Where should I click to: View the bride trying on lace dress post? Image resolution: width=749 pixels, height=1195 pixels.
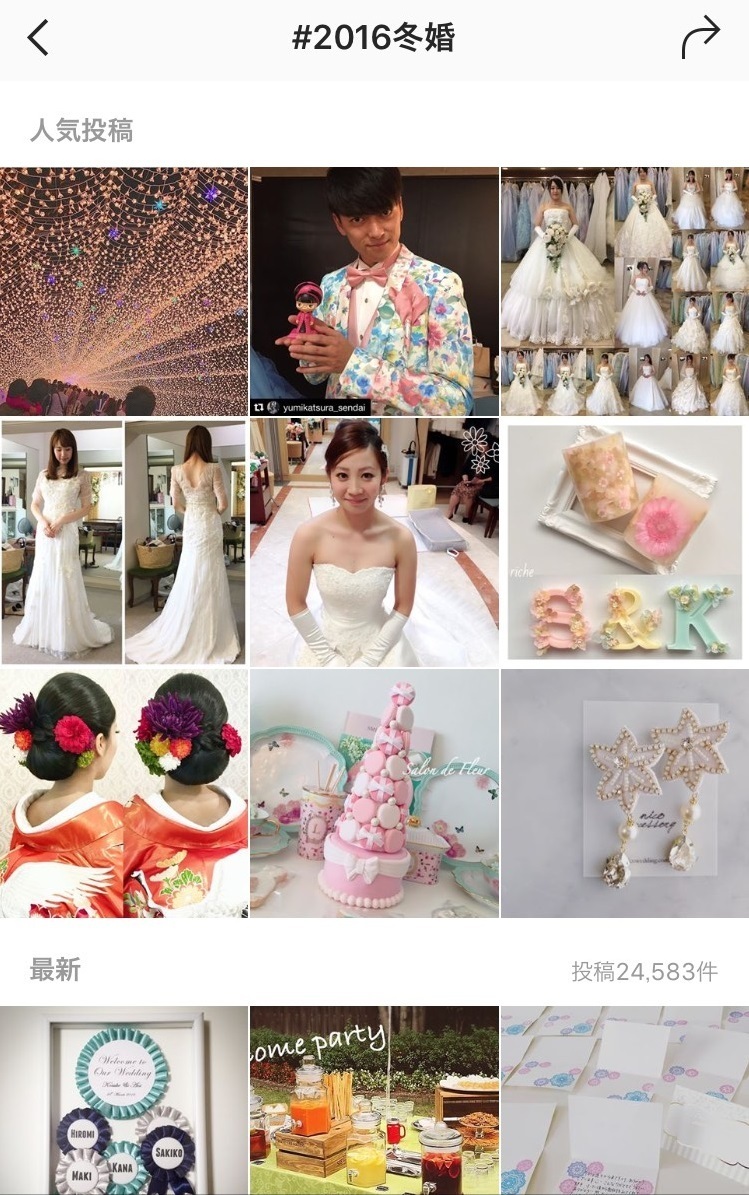click(x=124, y=543)
